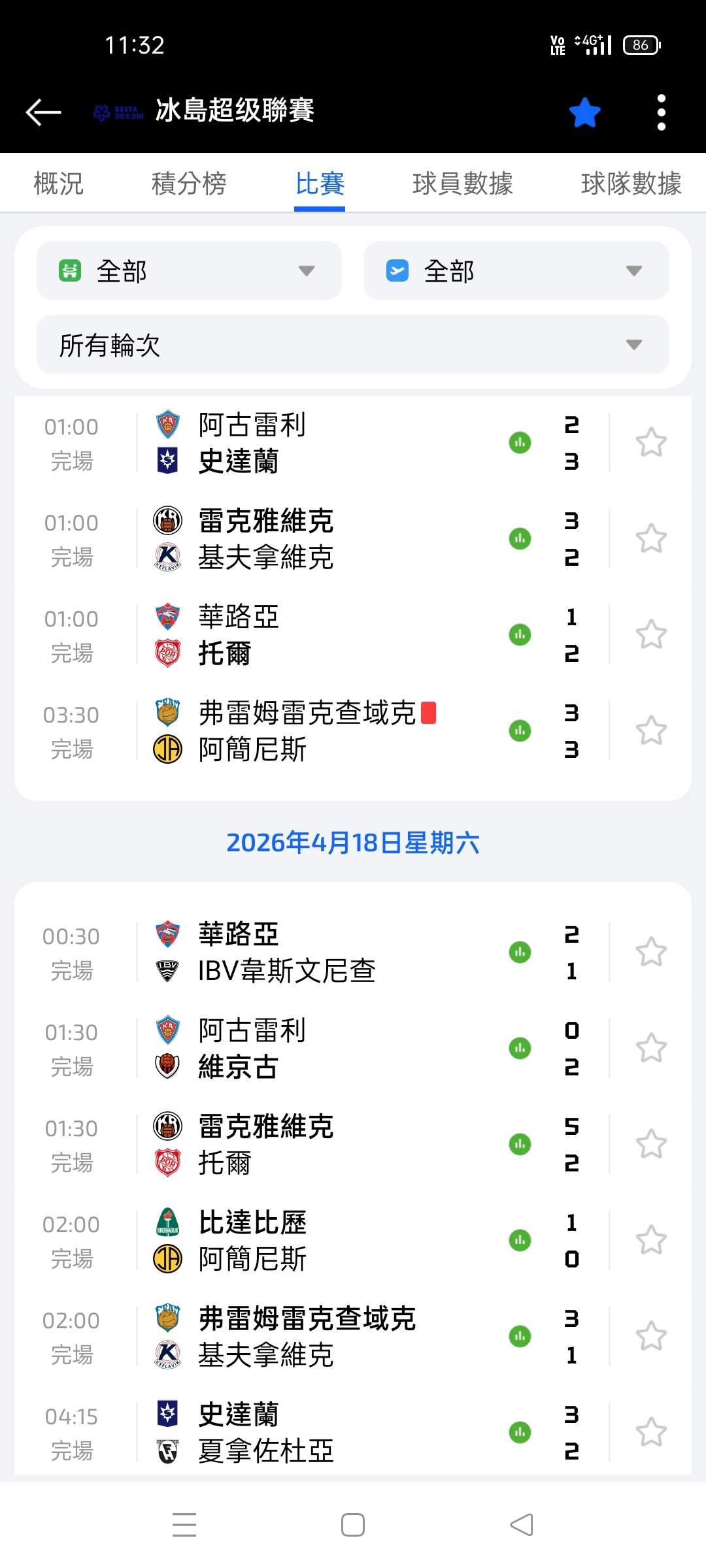Go back using the top-left arrow
Screen dimensions: 706x1568
coord(43,112)
